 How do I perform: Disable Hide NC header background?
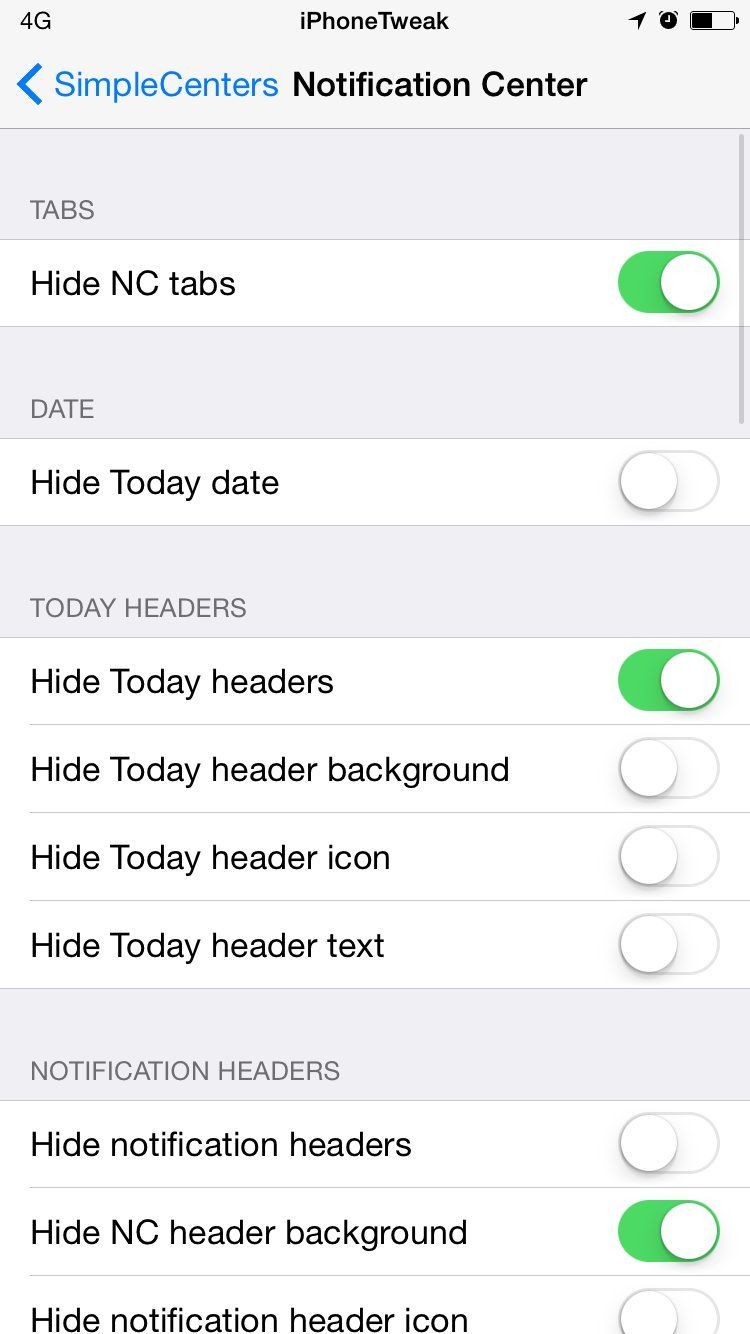668,1231
